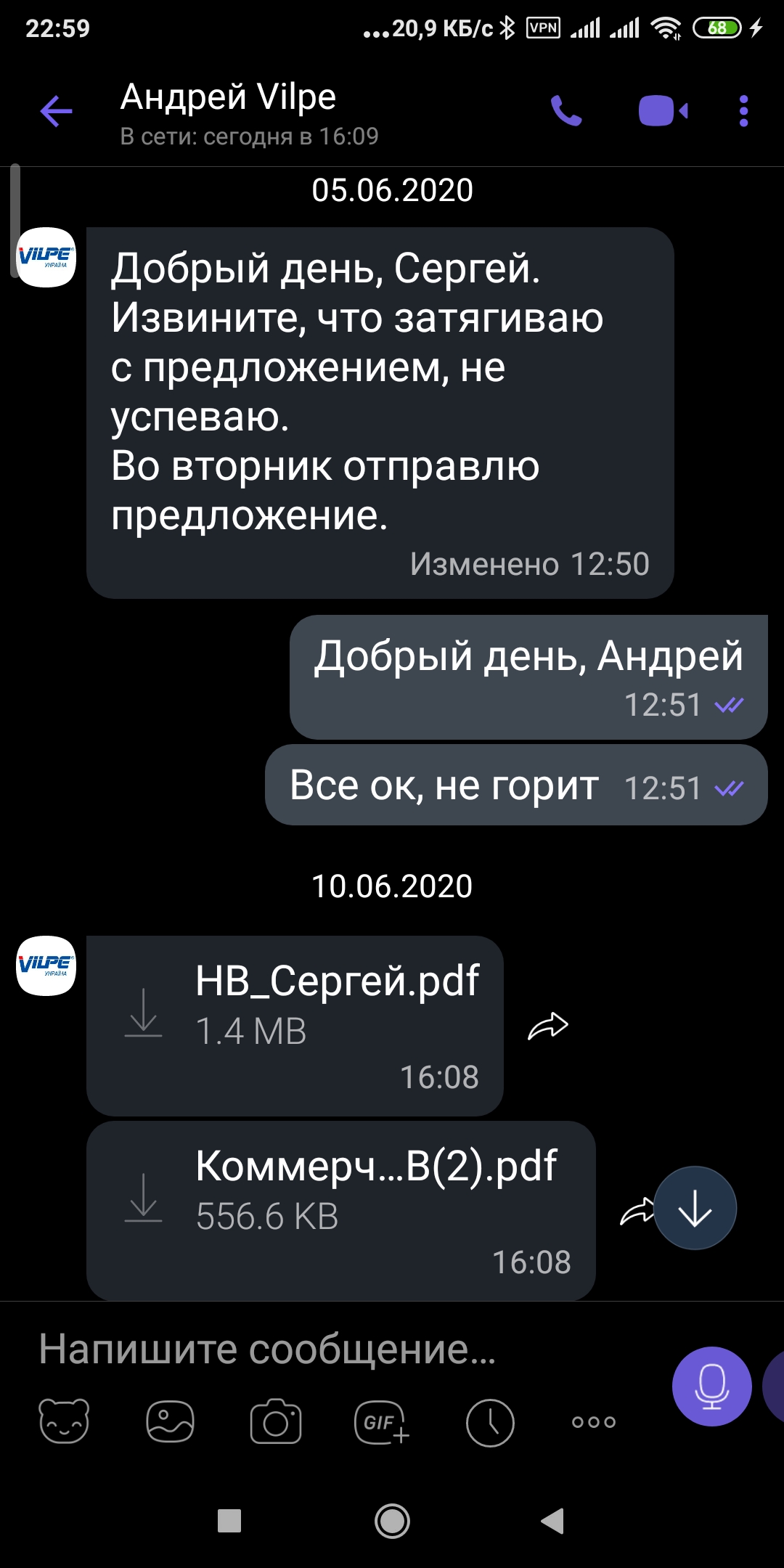The height and width of the screenshot is (1568, 784).
Task: Open Vilpe avatar next to first message
Action: 46,257
